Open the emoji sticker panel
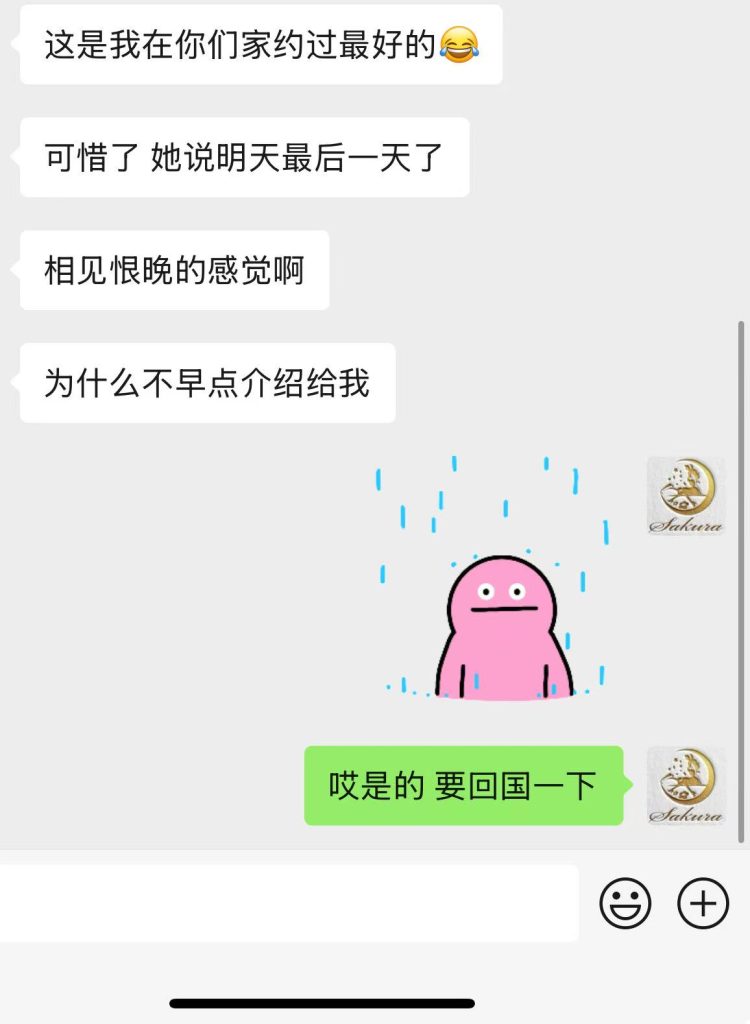 point(625,903)
